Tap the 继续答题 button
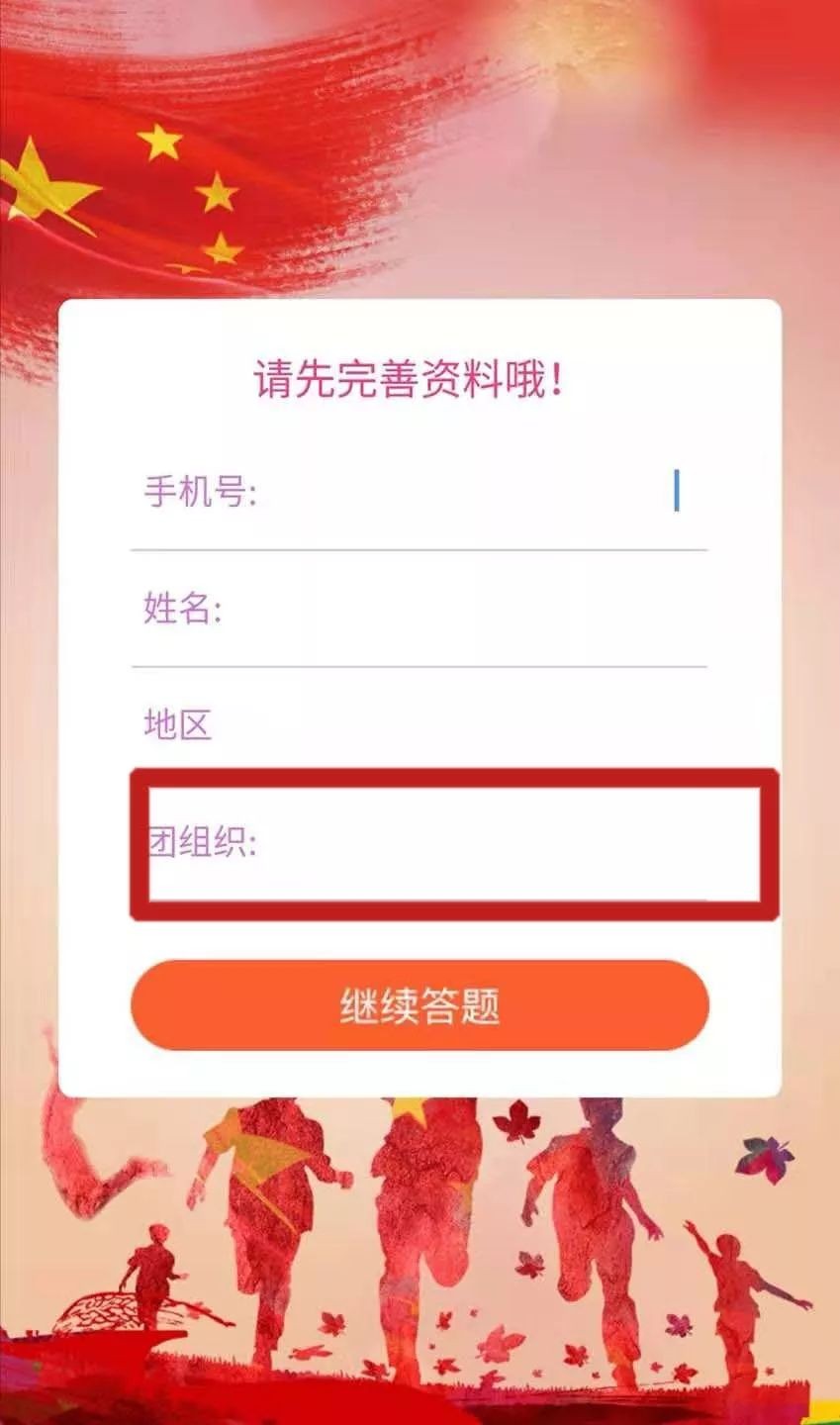 pyautogui.click(x=420, y=1004)
